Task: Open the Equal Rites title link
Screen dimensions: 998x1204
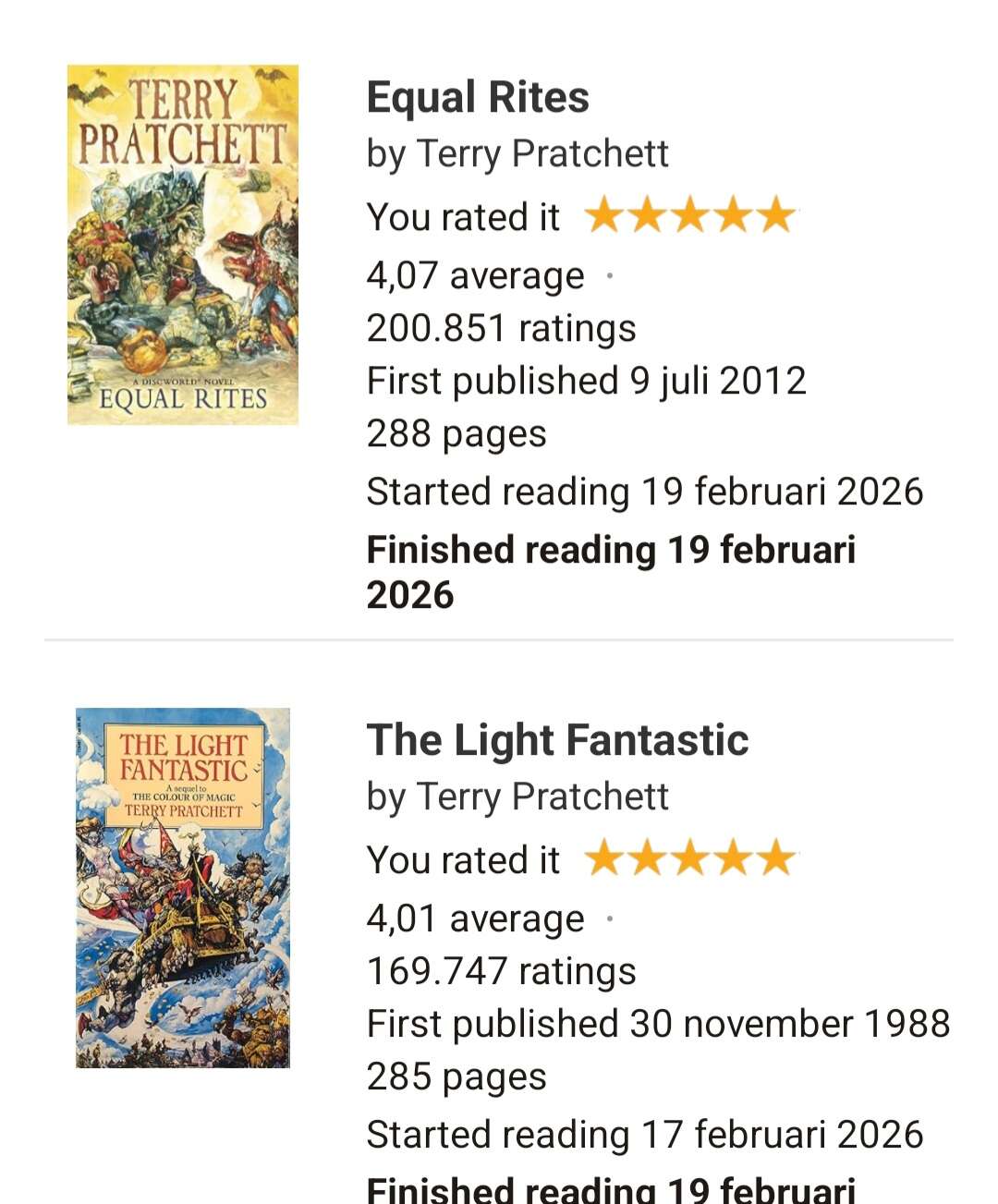Action: [x=477, y=97]
